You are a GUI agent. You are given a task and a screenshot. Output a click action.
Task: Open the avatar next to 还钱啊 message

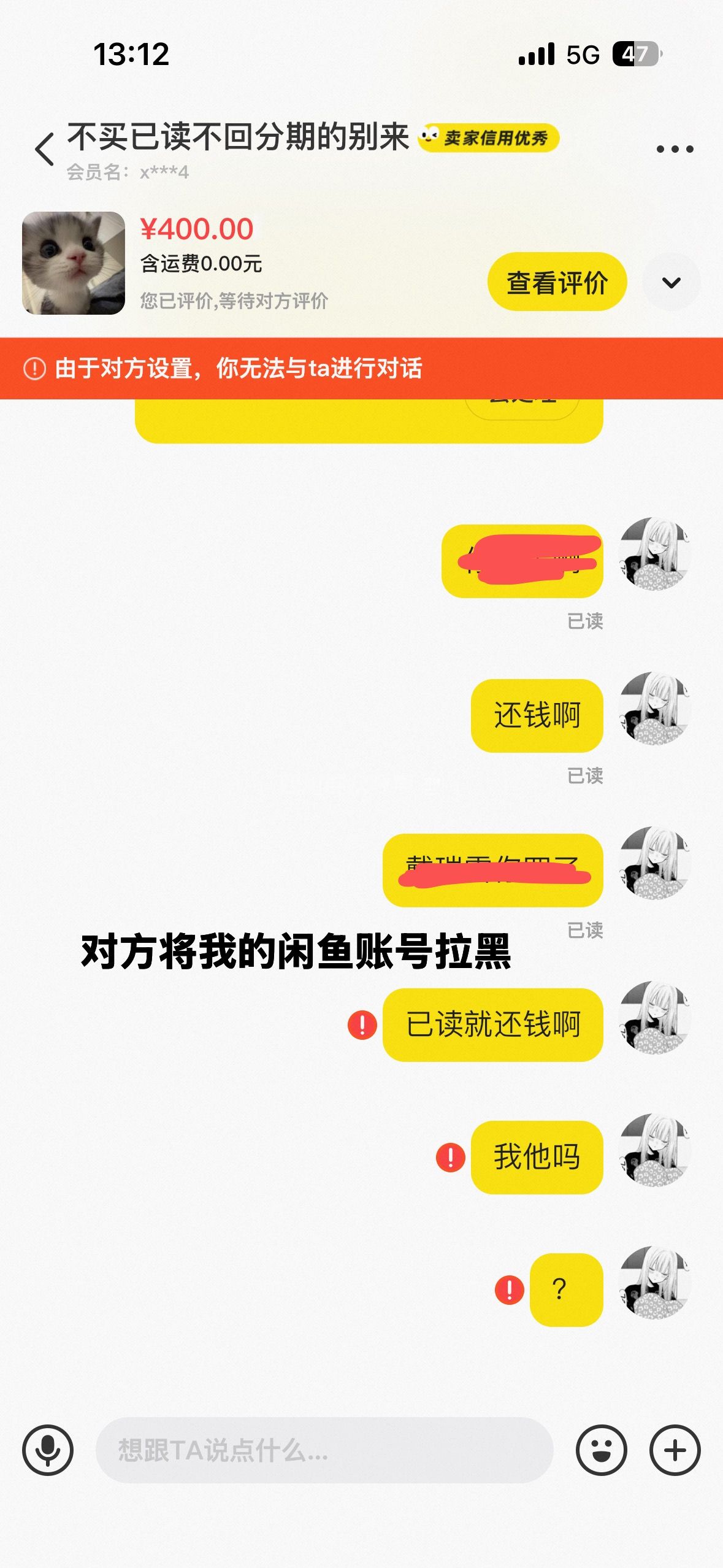[654, 709]
